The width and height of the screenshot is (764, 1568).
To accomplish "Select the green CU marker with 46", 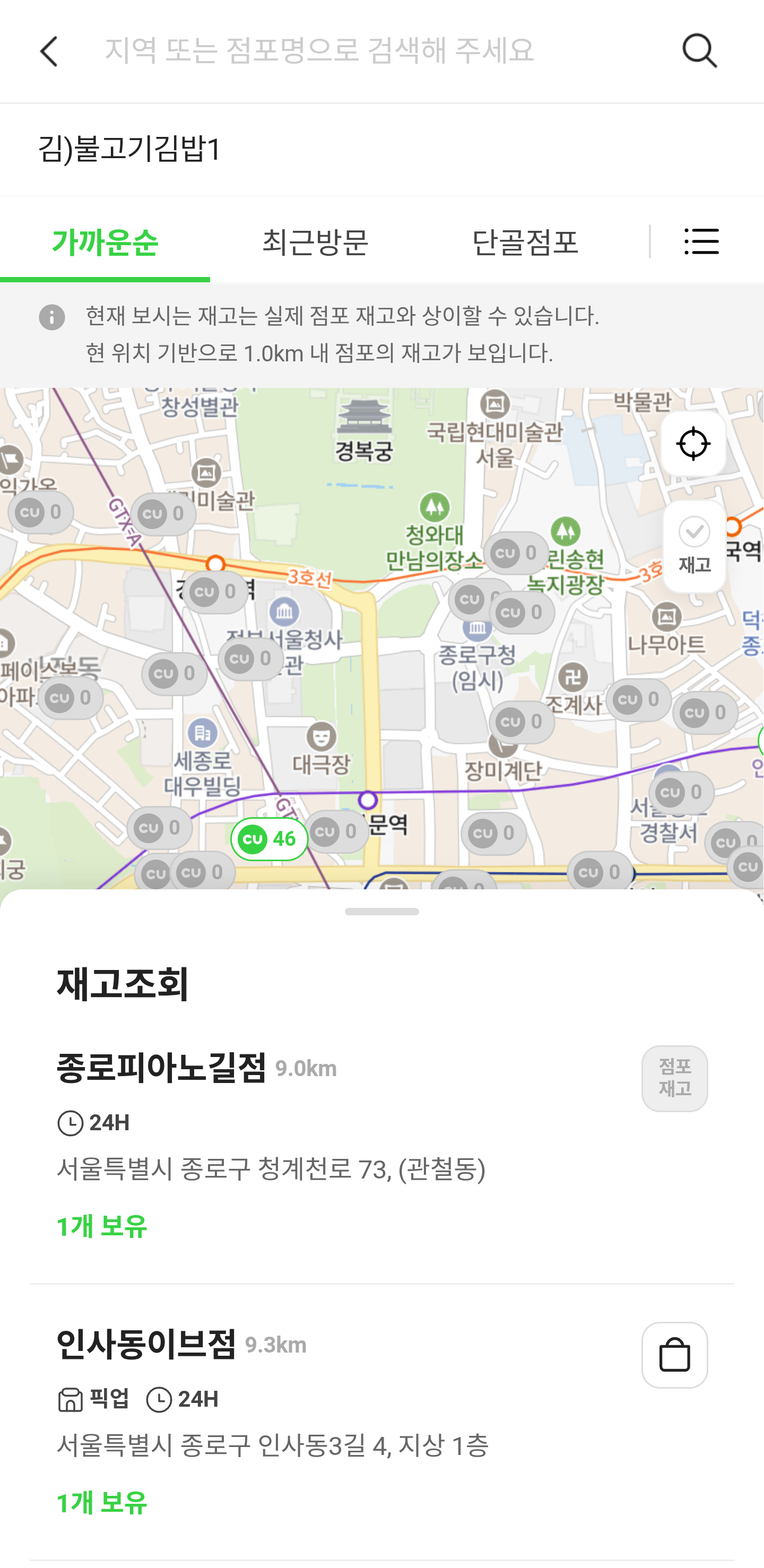I will pos(269,839).
